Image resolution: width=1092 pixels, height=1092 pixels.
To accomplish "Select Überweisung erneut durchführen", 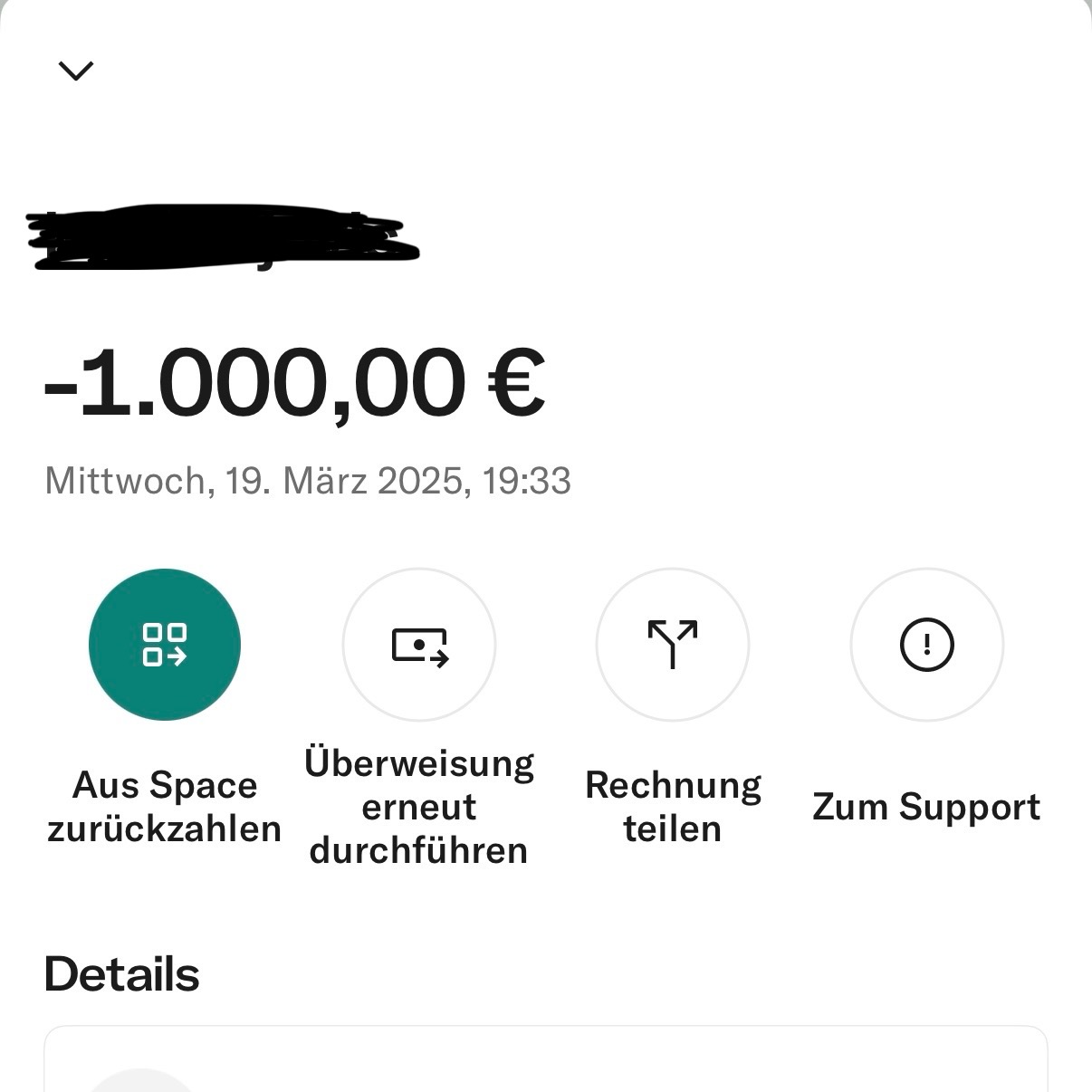I will [419, 645].
